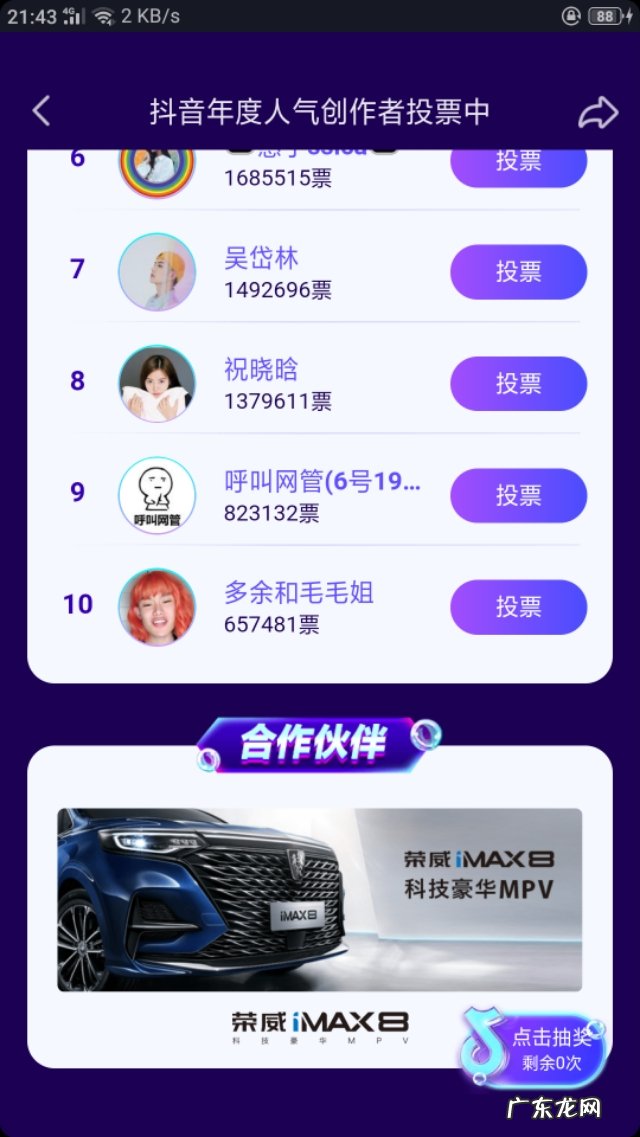Viewport: 640px width, 1137px height.
Task: Open 吴岱林's avatar
Action: point(157,271)
